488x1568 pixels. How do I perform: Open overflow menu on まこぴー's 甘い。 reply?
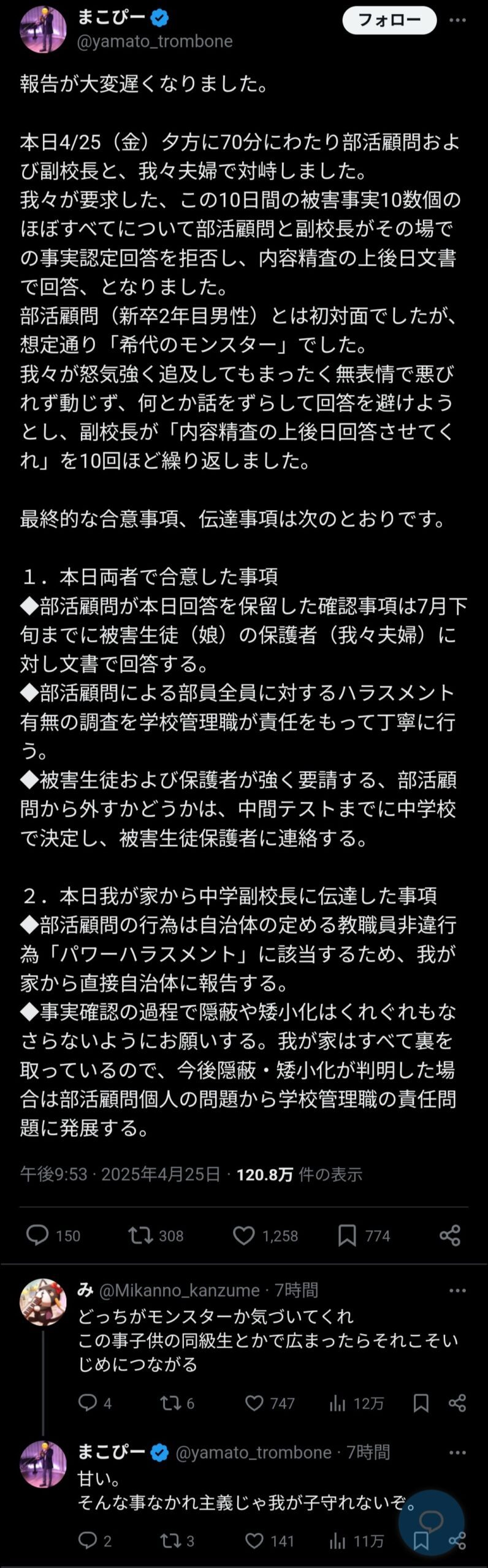pos(457,1452)
